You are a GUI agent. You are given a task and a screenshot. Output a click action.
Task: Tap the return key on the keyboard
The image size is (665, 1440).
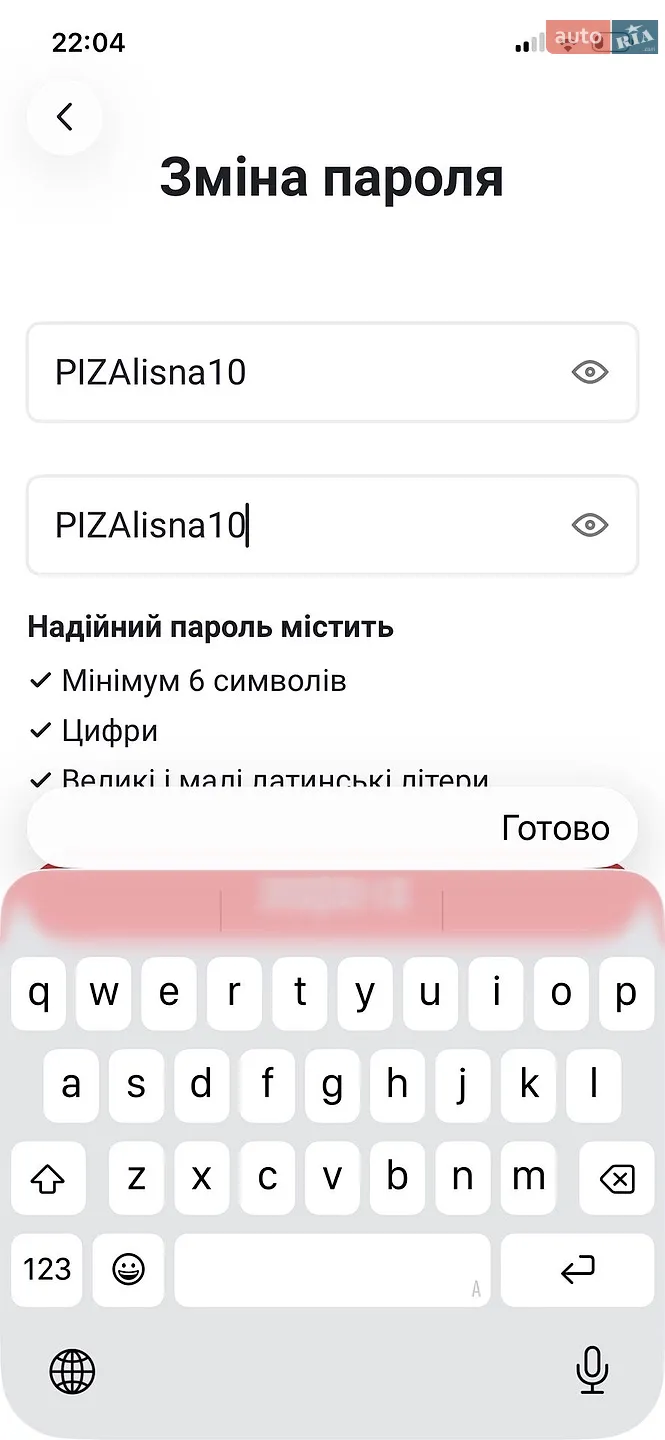pyautogui.click(x=577, y=1270)
